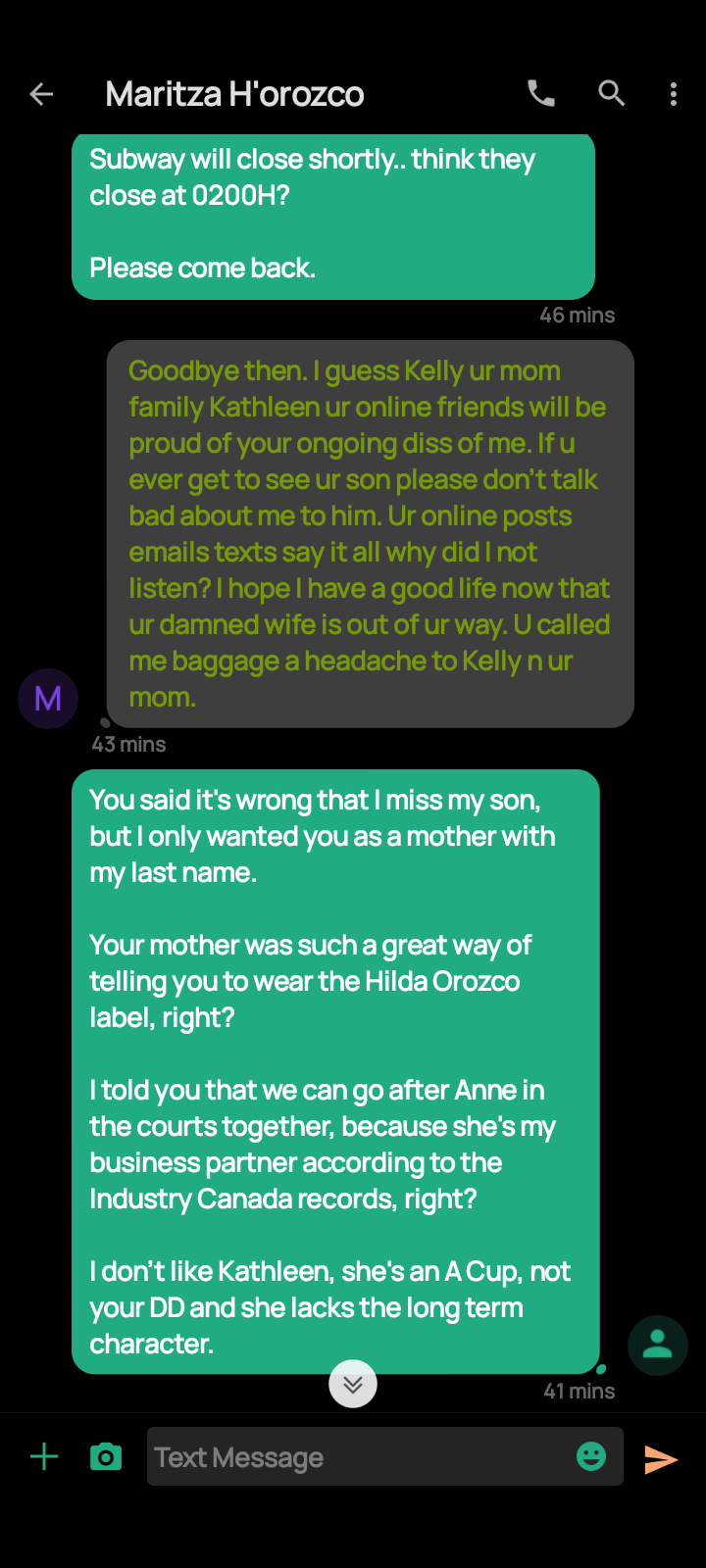Open the camera to attach a photo
This screenshot has width=706, height=1568.
pos(106,1457)
